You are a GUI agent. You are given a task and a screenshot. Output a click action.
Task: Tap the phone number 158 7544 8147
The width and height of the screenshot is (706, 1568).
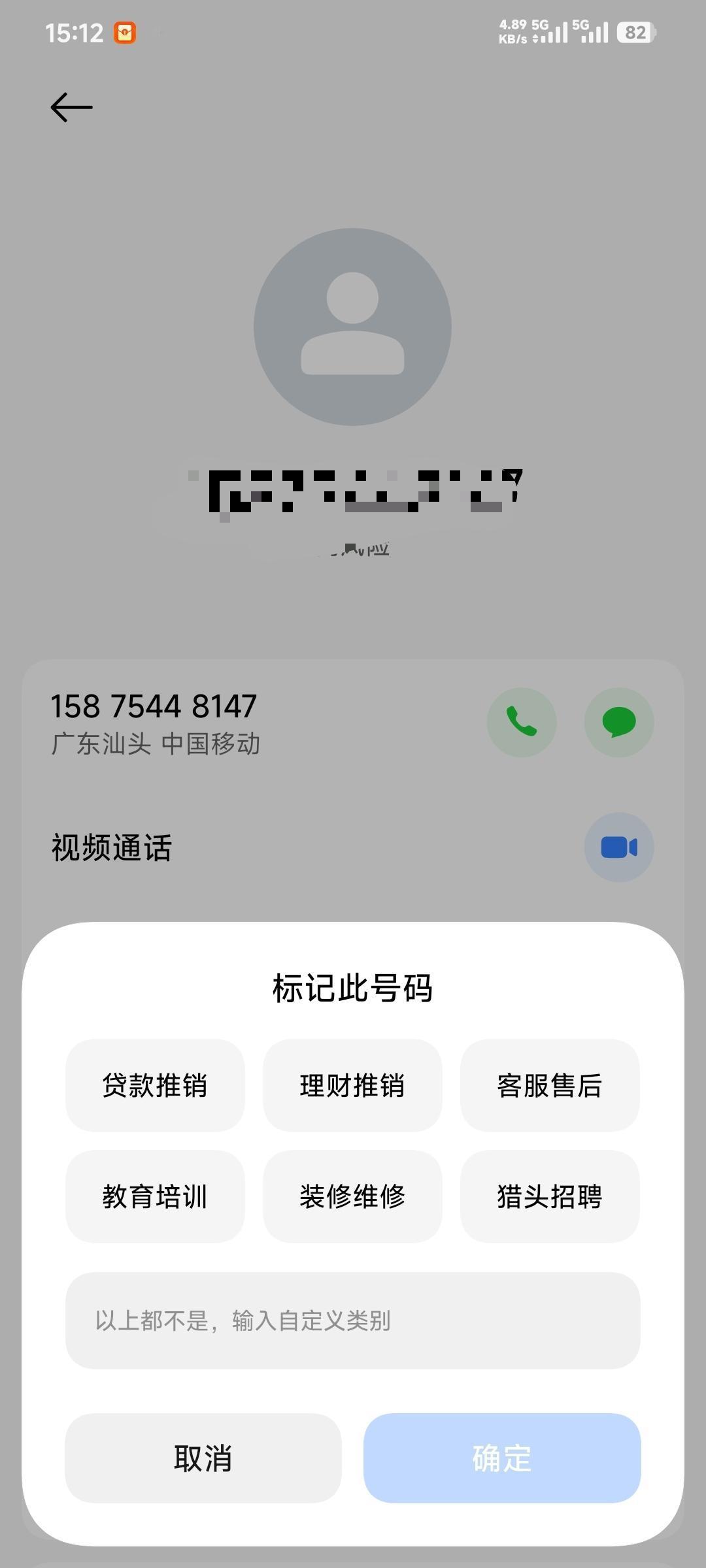point(154,706)
